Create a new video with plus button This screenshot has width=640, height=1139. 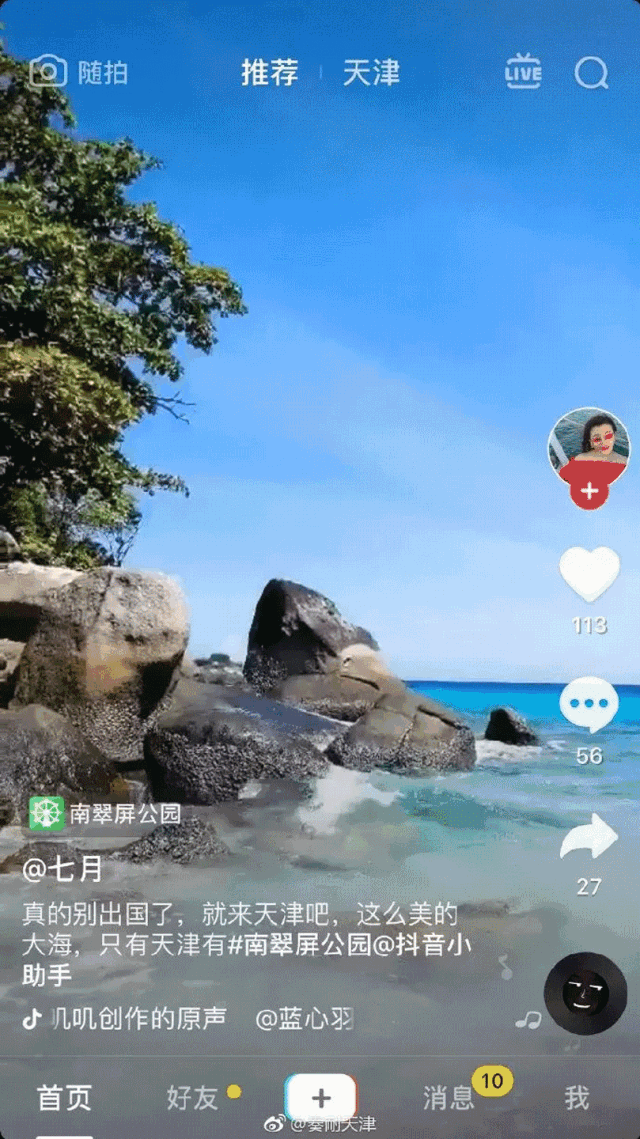(320, 1097)
